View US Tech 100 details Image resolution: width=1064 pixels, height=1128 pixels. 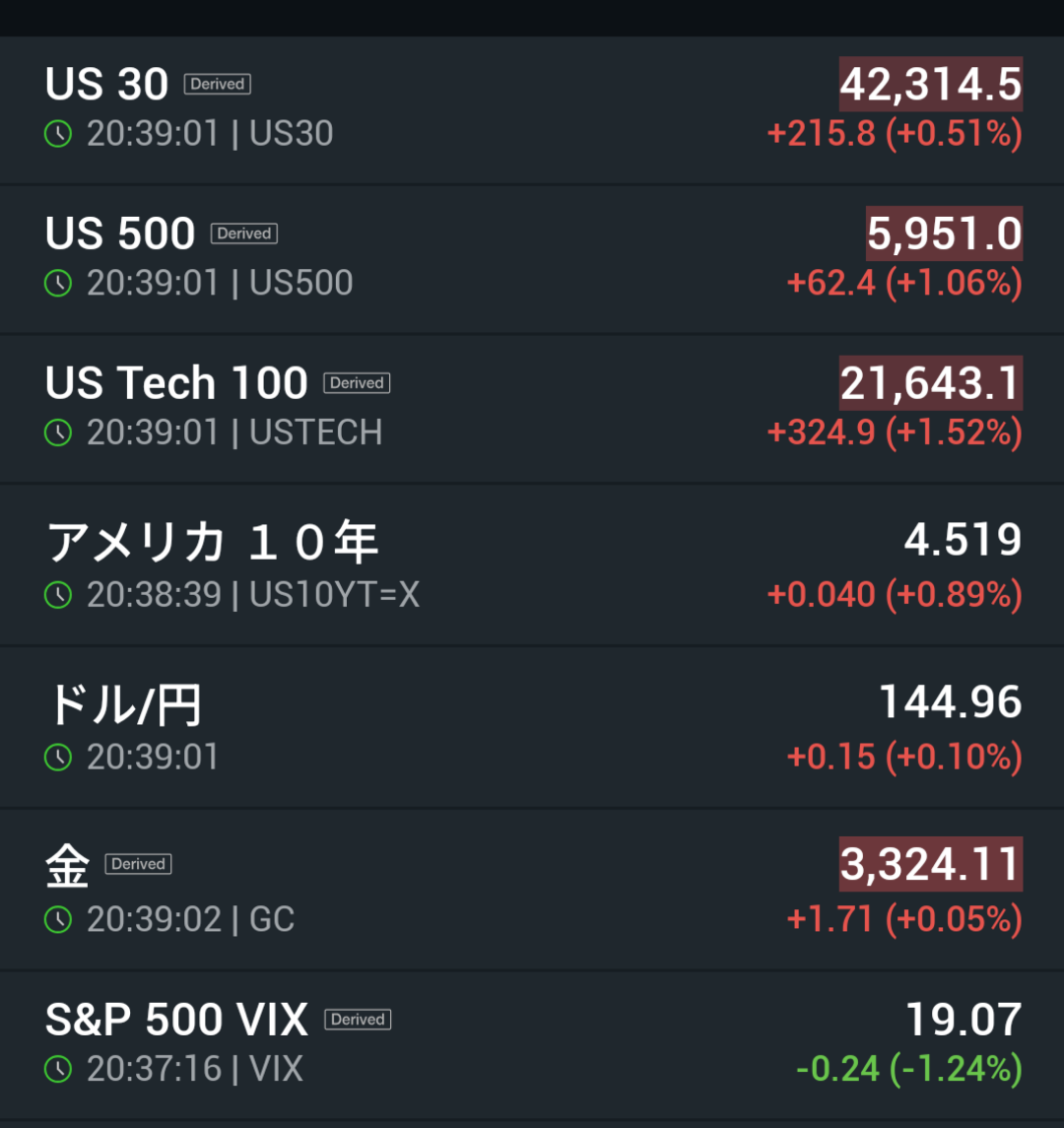pos(532,410)
